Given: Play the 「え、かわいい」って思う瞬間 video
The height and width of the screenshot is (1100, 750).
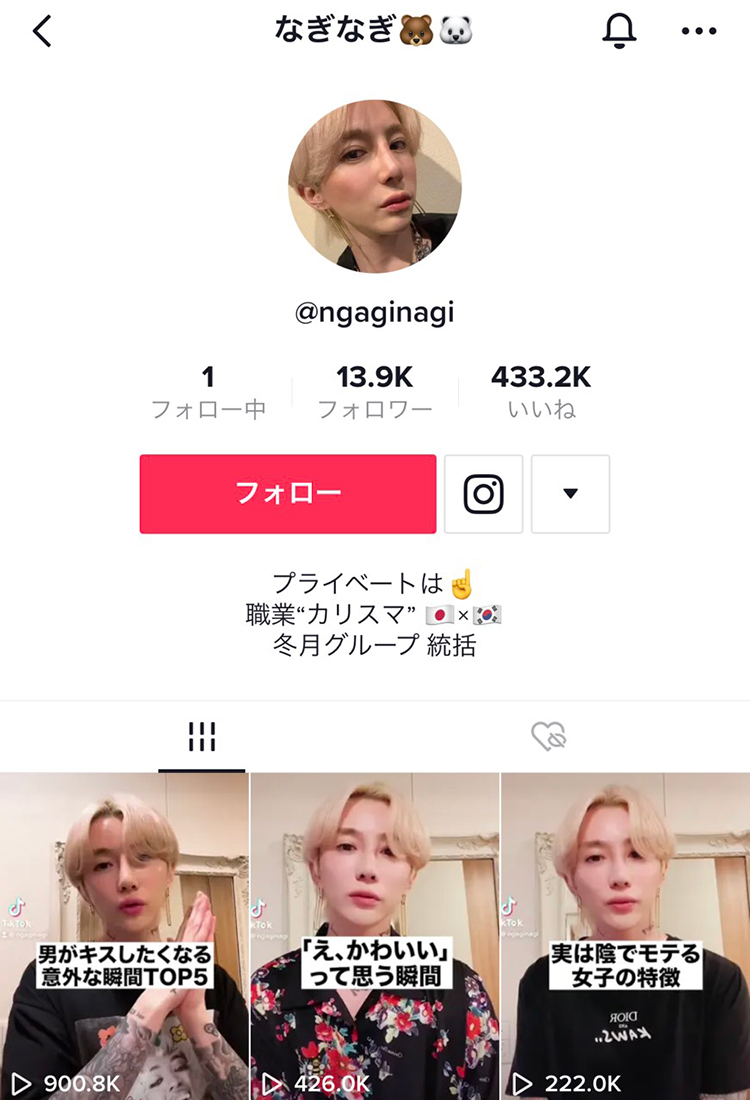Looking at the screenshot, I should 374,935.
